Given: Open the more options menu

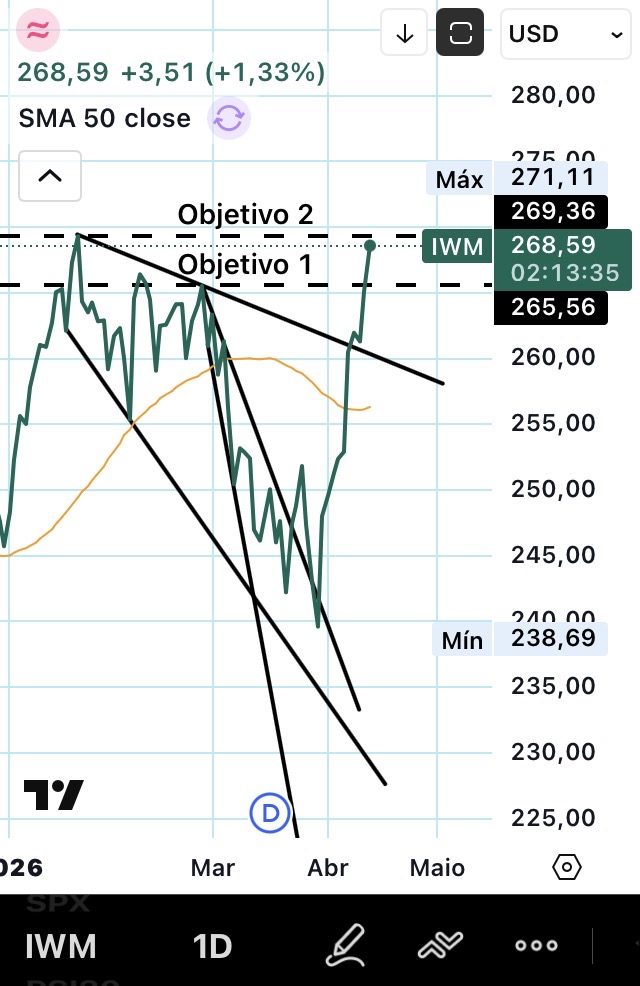Looking at the screenshot, I should click(536, 945).
